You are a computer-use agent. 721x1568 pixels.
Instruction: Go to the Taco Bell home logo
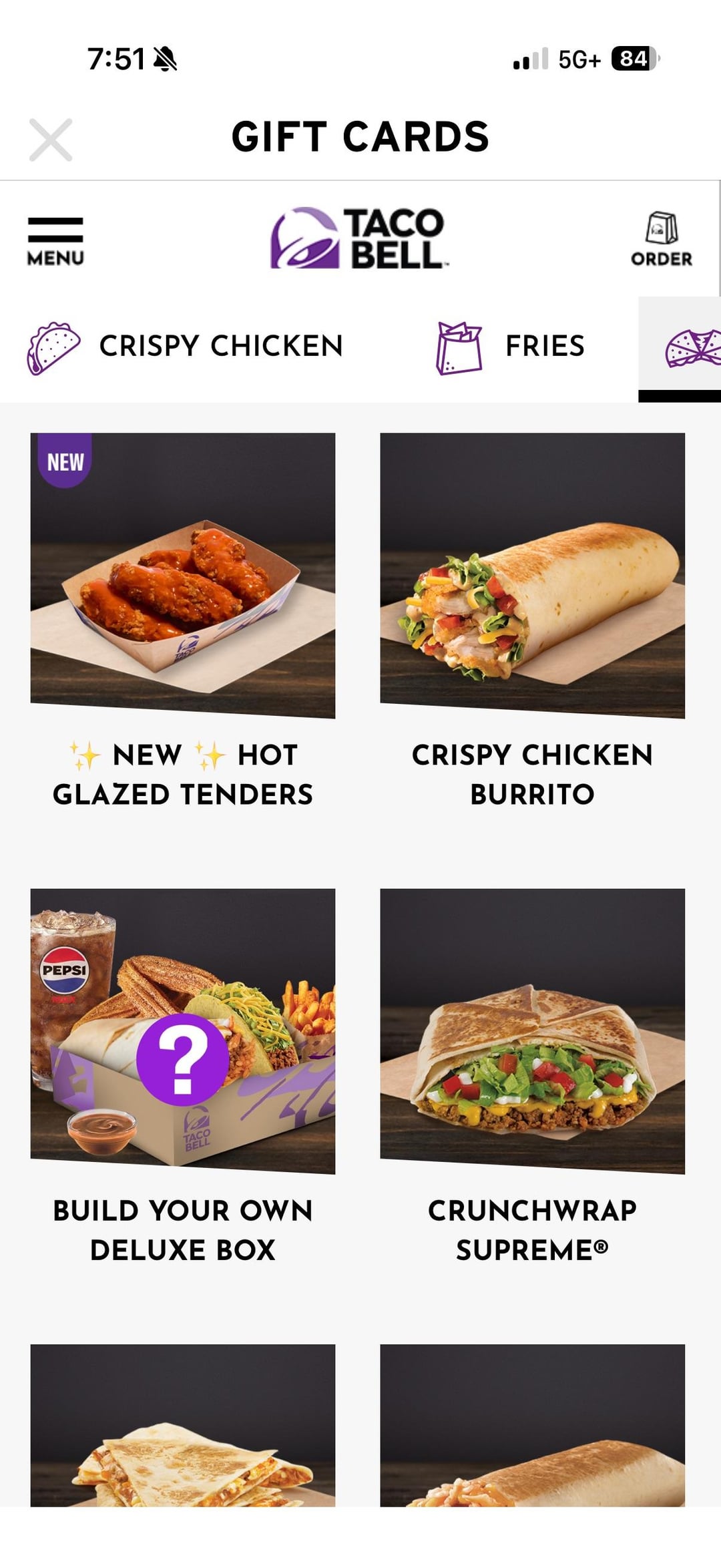tap(359, 238)
